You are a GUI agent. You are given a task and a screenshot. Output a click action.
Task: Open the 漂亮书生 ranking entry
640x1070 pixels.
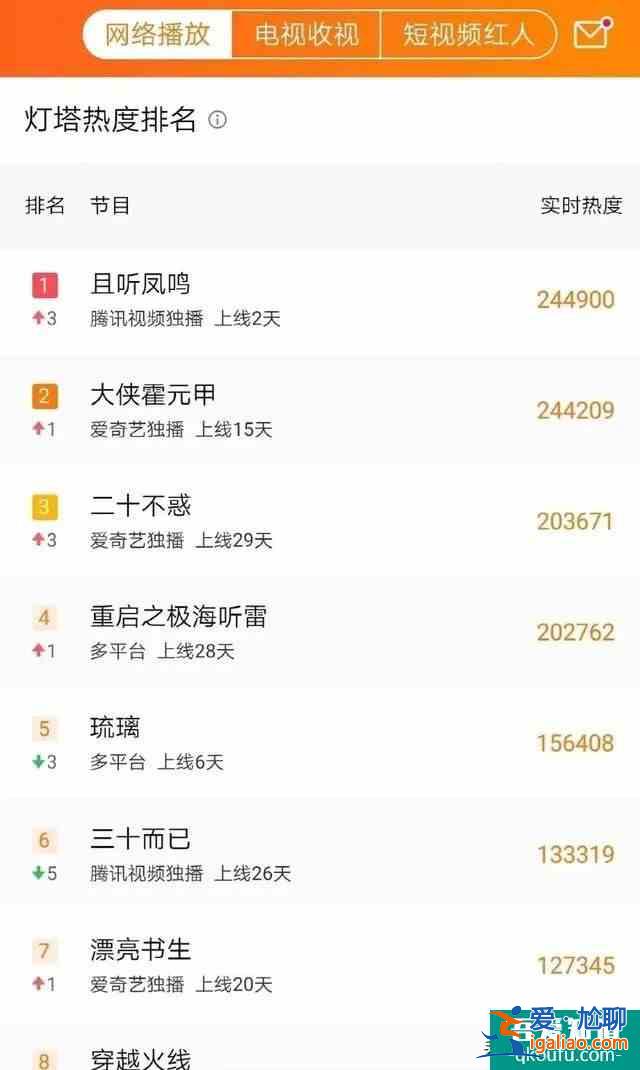[x=320, y=966]
